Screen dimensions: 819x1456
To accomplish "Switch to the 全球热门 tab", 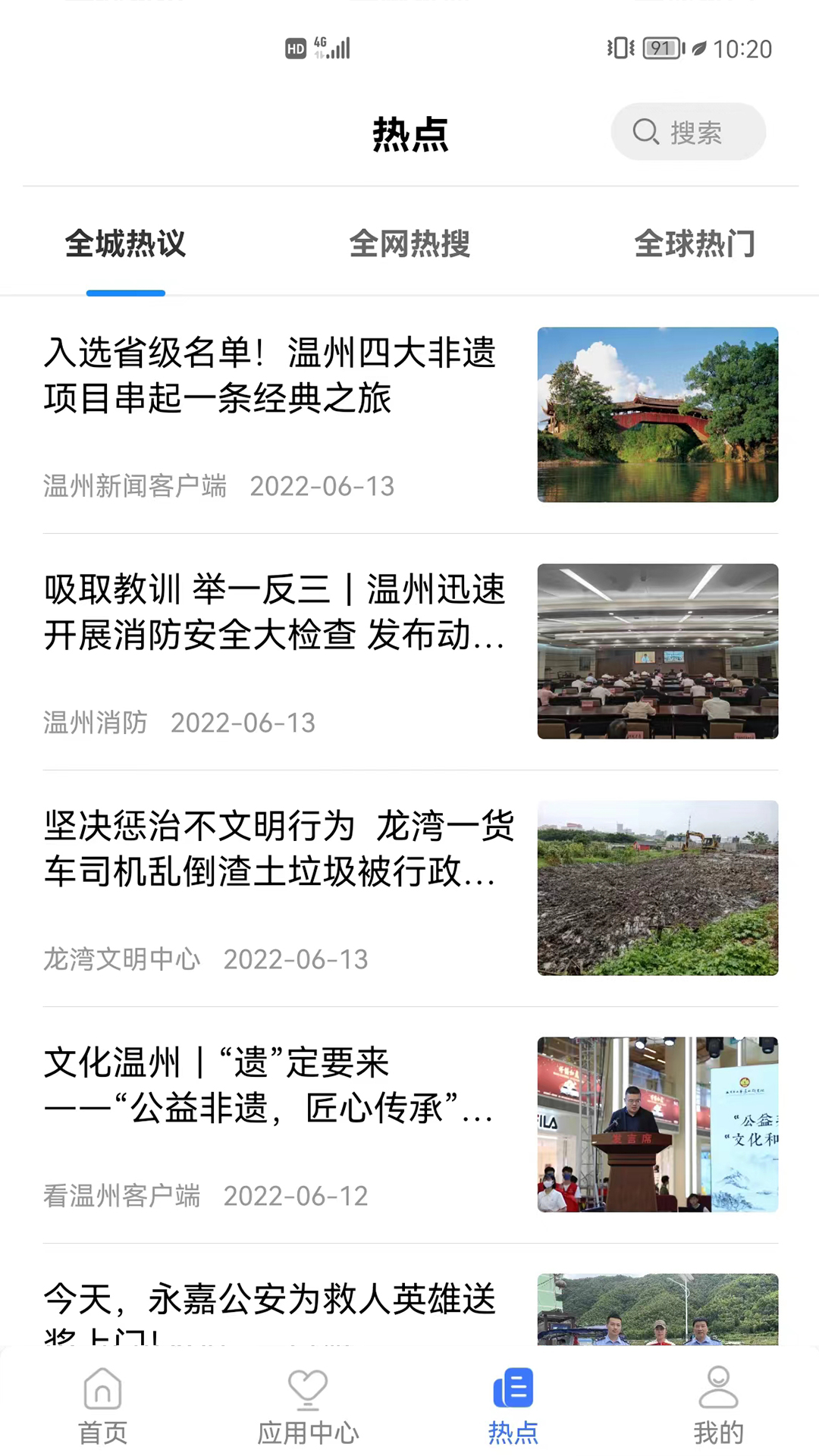I will point(694,244).
